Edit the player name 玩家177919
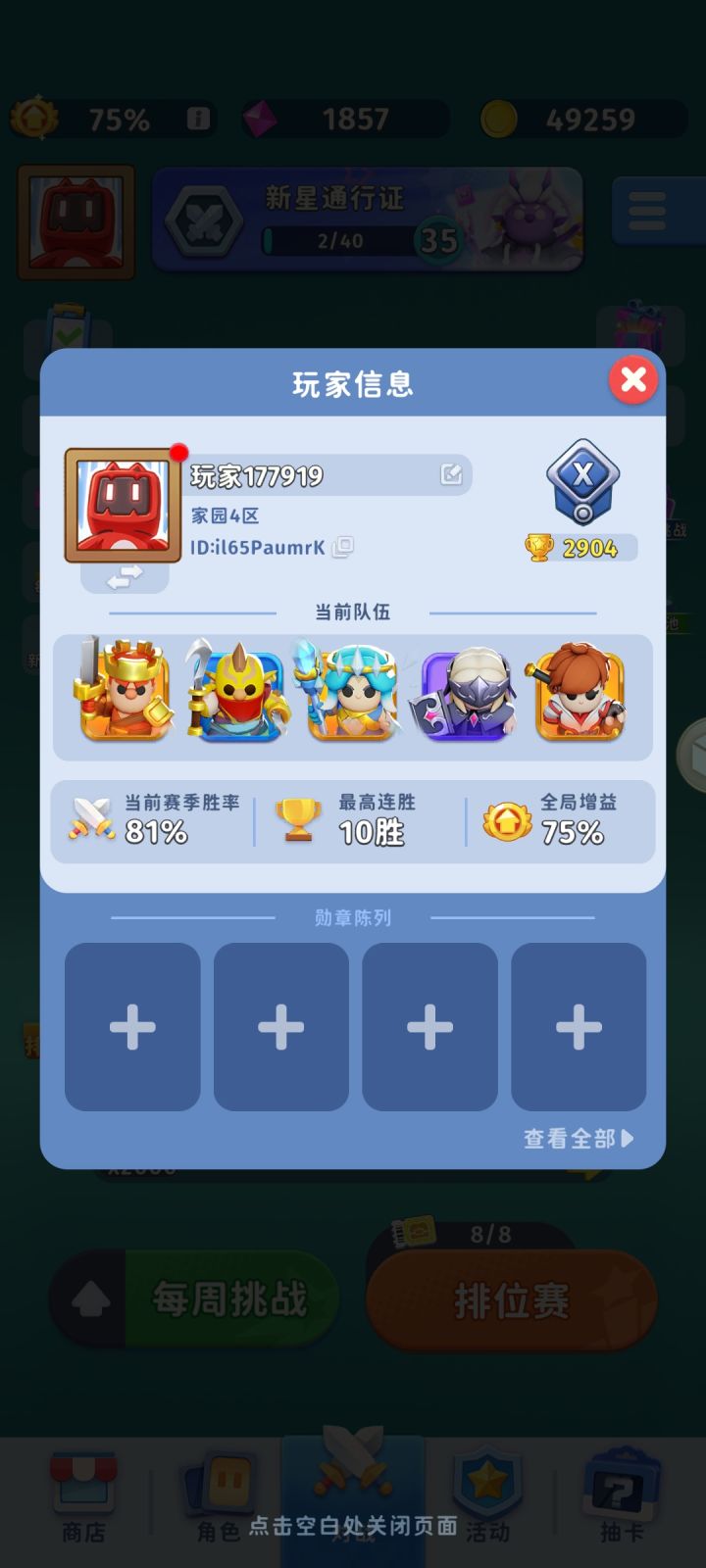Viewport: 706px width, 1568px height. [x=451, y=474]
